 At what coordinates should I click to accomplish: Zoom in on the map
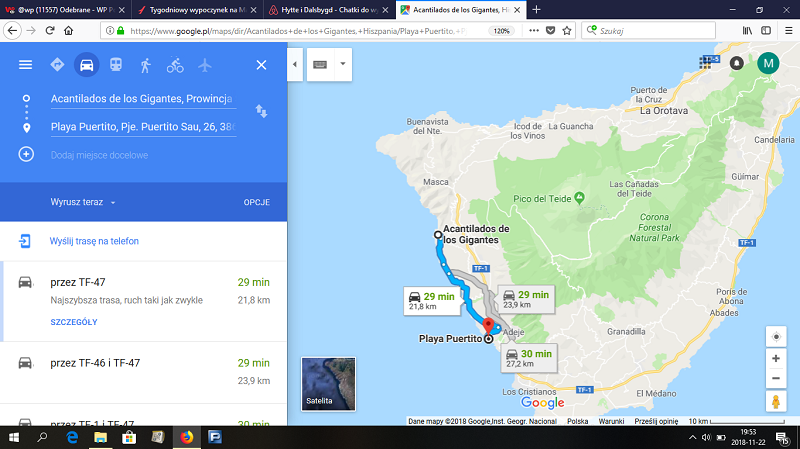(x=776, y=358)
